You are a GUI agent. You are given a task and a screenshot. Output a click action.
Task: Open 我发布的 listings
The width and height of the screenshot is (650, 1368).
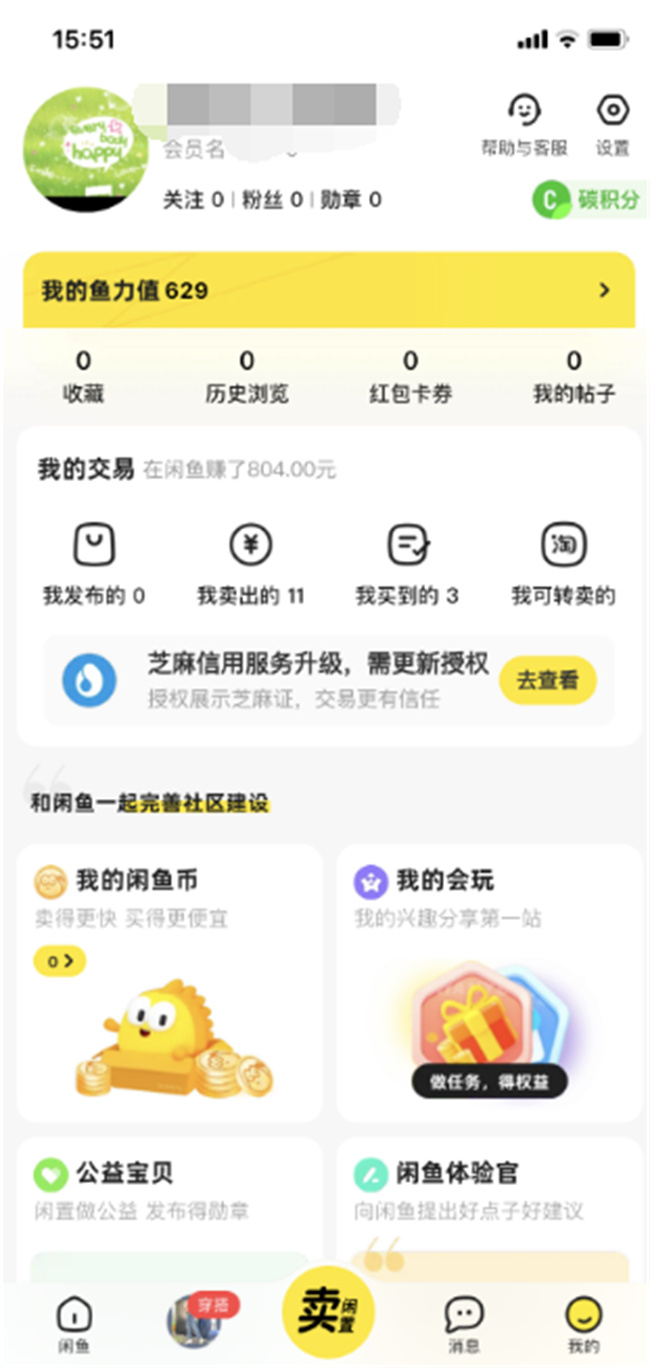(x=94, y=567)
